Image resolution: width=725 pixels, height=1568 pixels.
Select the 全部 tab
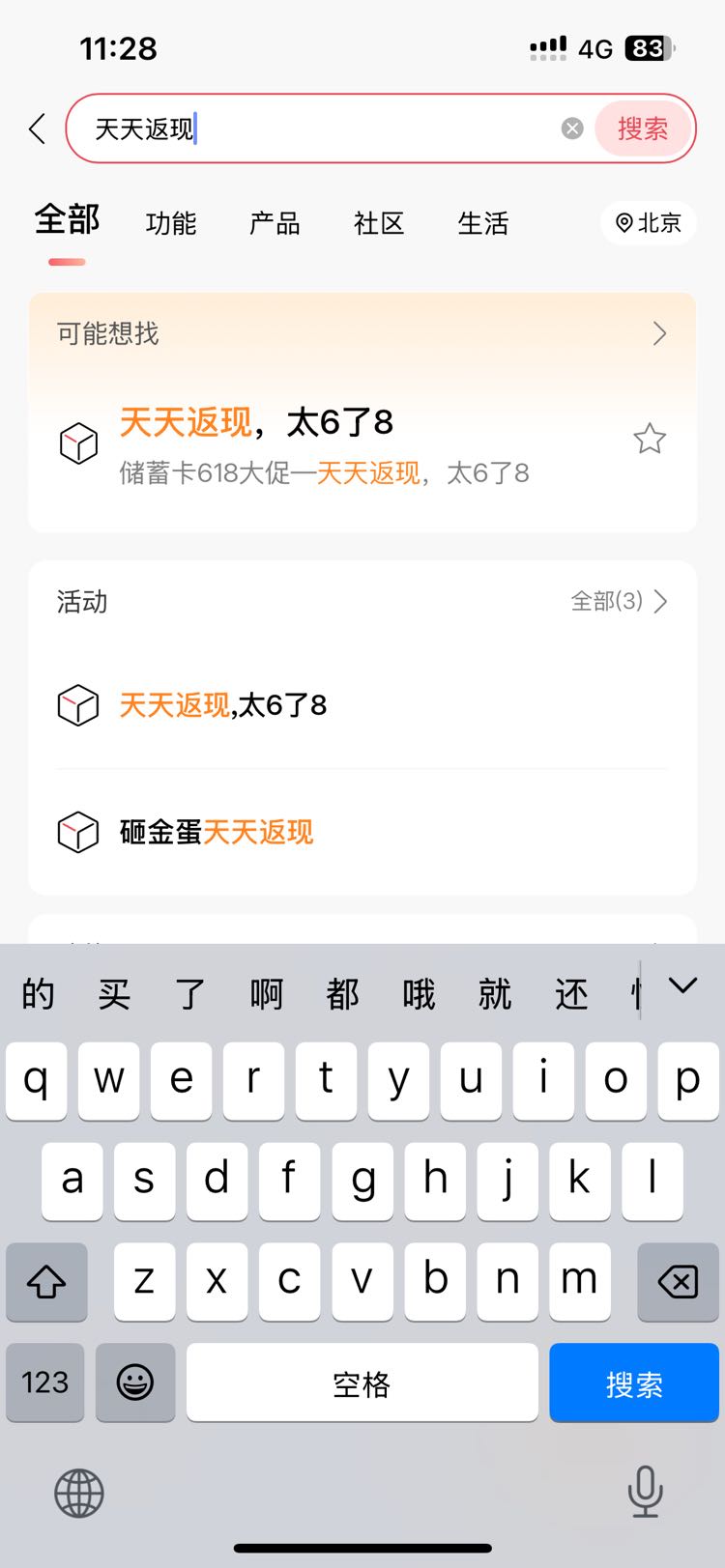(67, 220)
